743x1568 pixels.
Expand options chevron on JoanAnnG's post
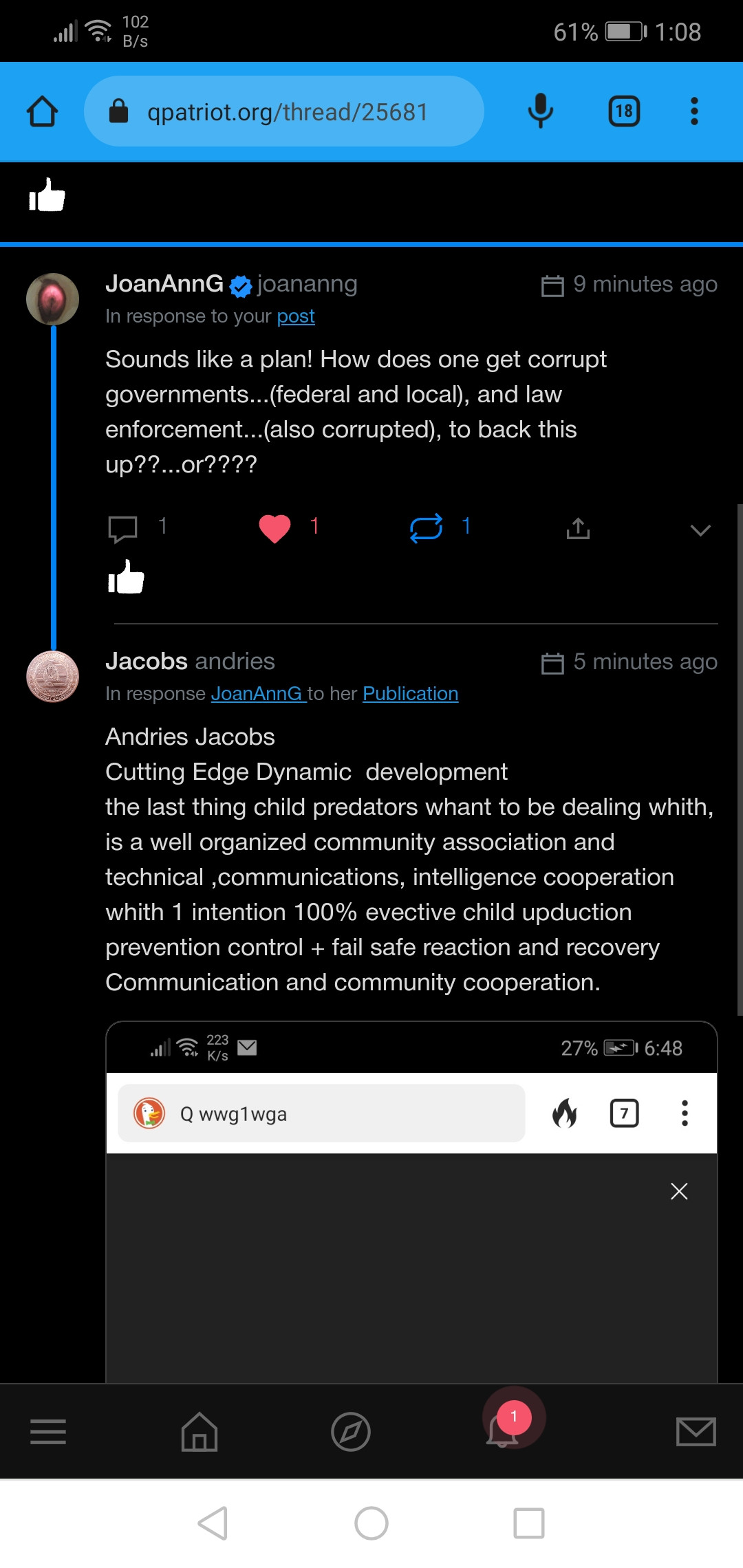pyautogui.click(x=700, y=530)
